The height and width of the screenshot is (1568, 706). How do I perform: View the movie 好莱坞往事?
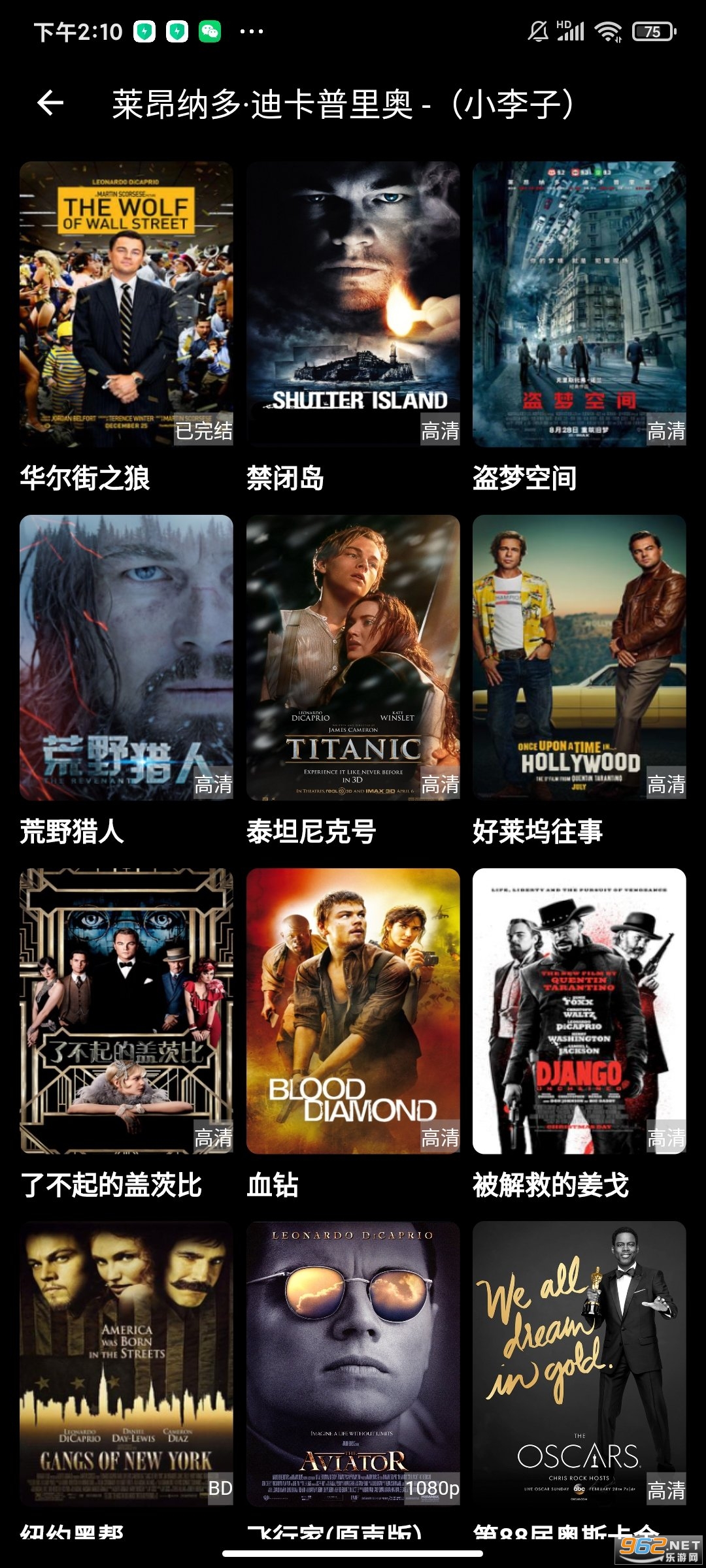[x=579, y=657]
